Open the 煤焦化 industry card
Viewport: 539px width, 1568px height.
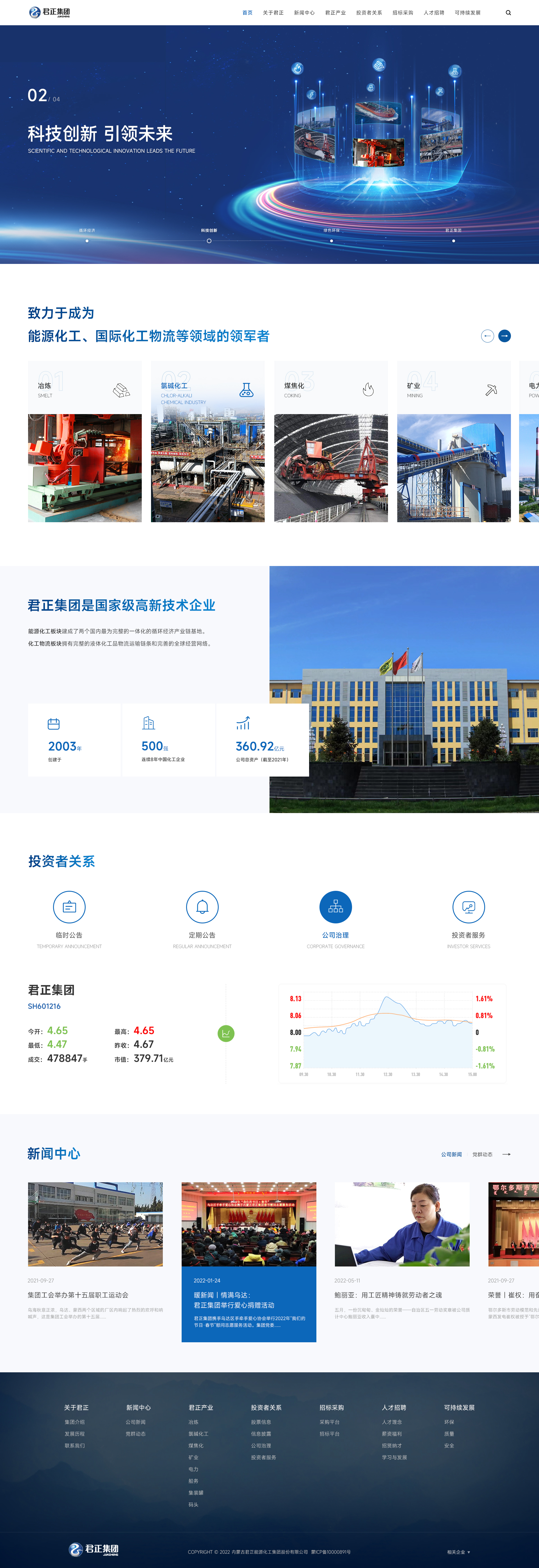pyautogui.click(x=331, y=441)
